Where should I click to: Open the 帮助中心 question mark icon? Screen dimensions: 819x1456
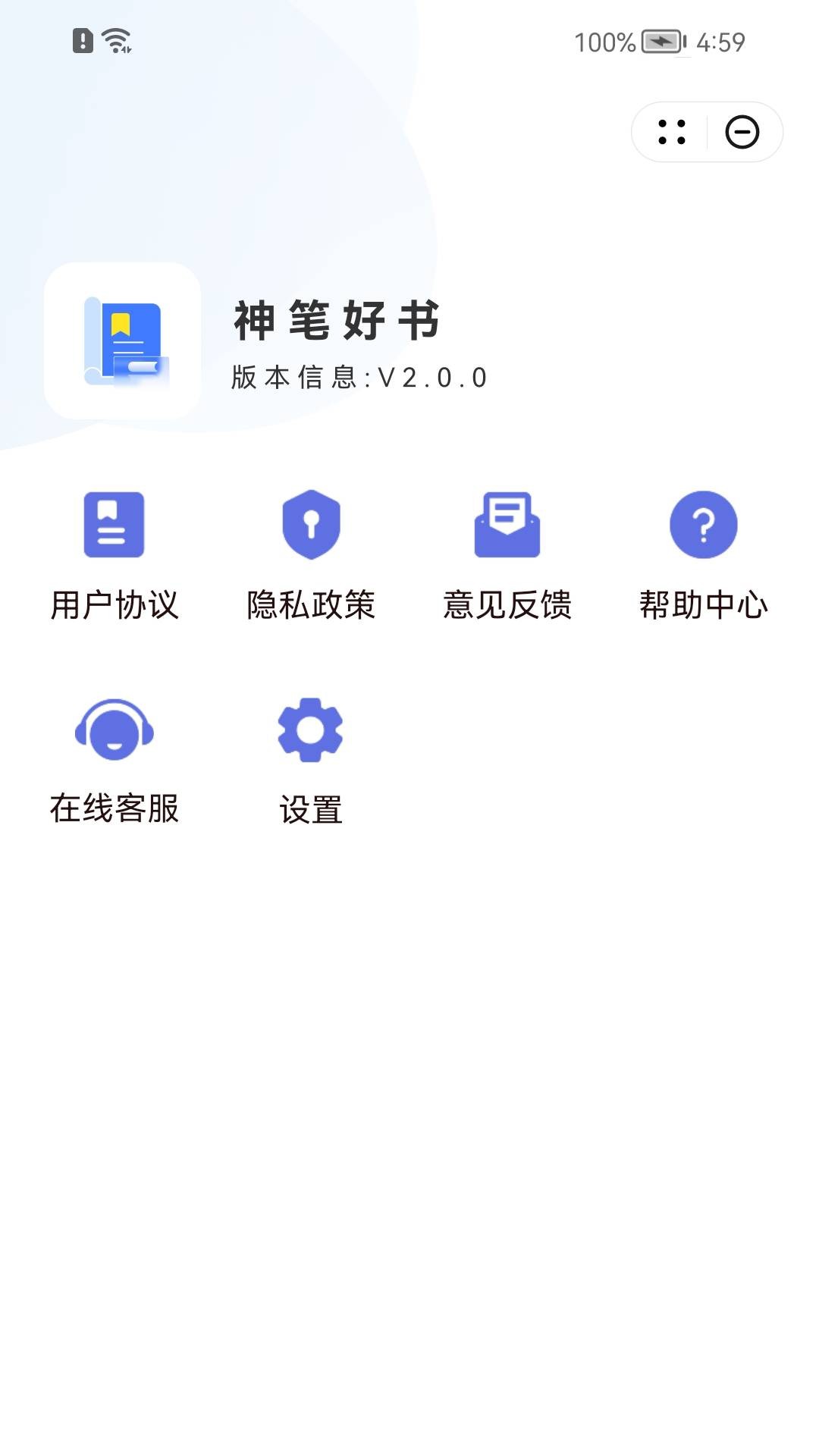[704, 525]
